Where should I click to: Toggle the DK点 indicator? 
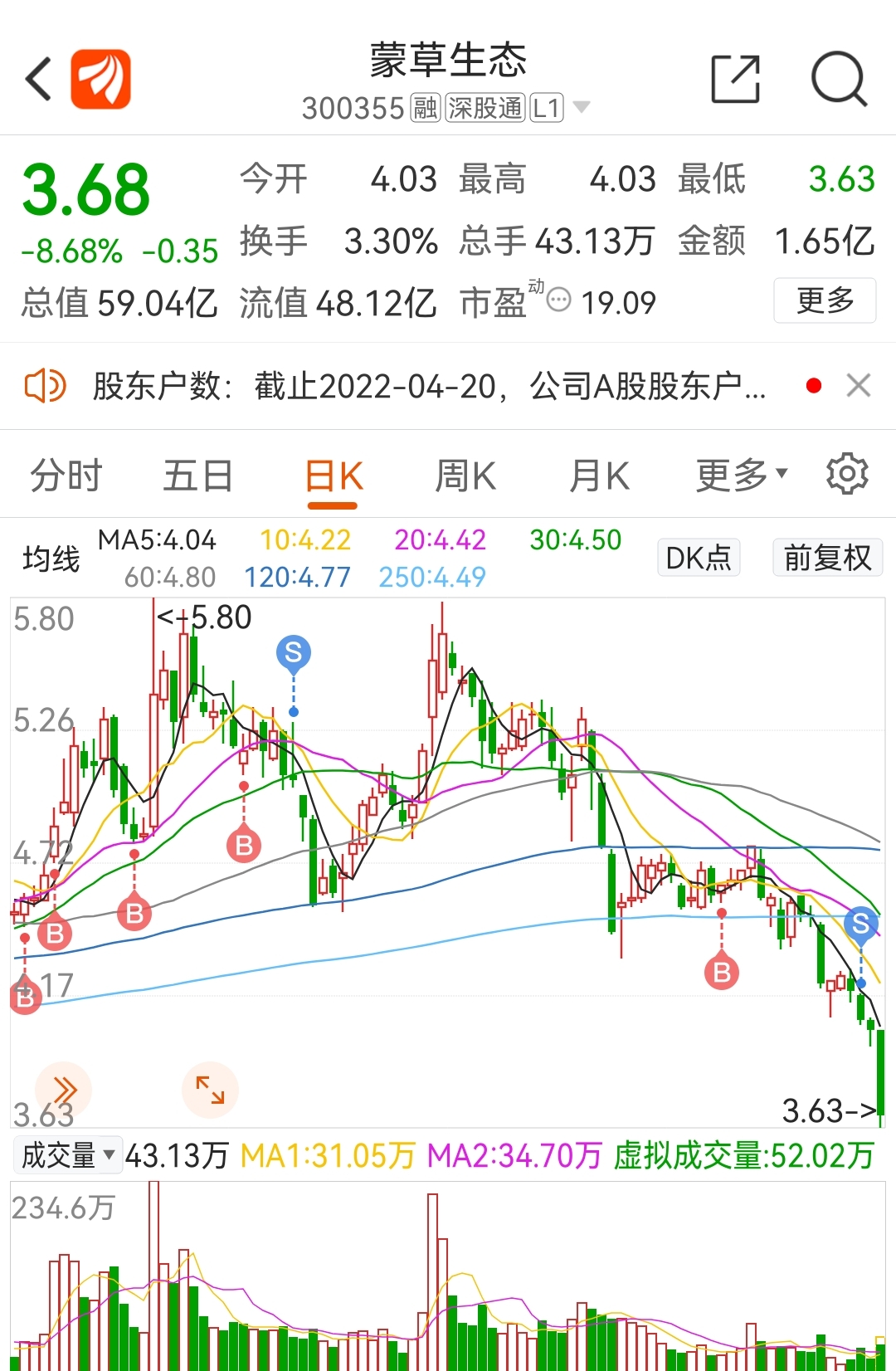point(698,559)
